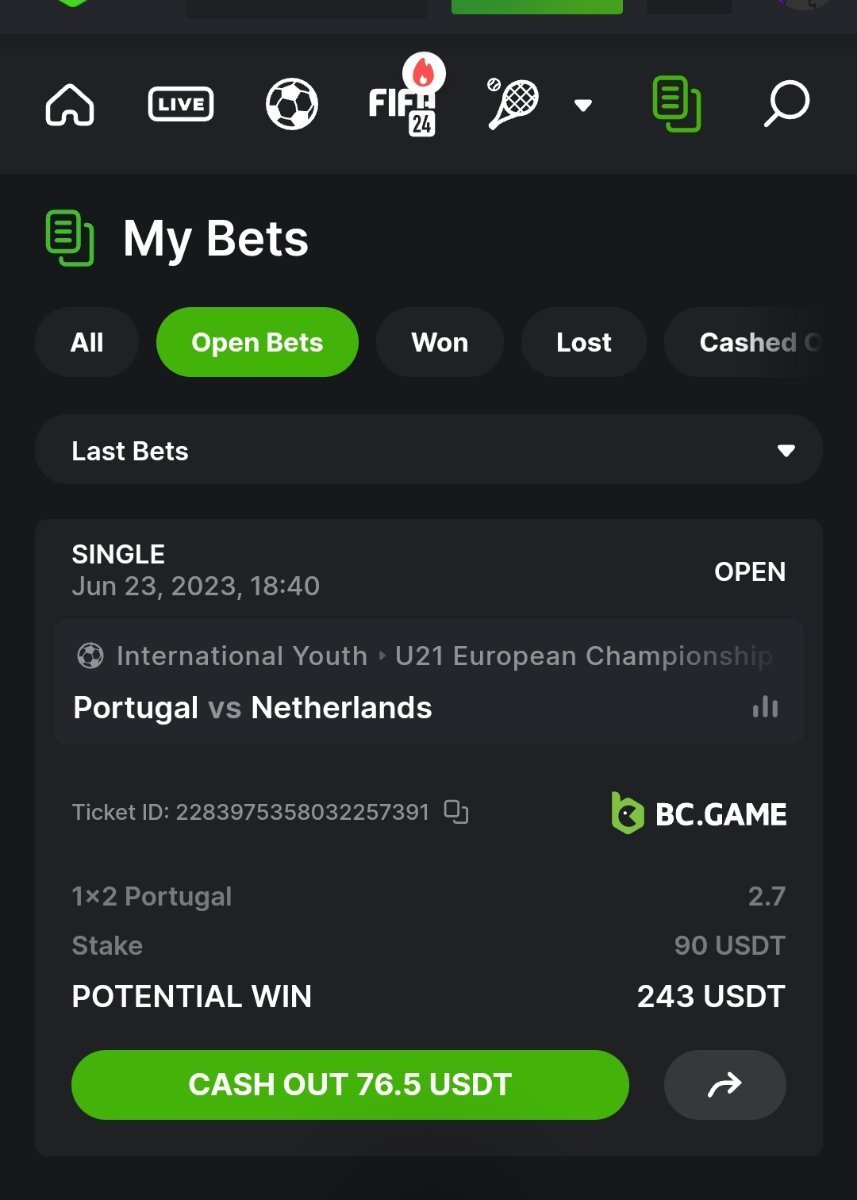Show Won bets

439,342
